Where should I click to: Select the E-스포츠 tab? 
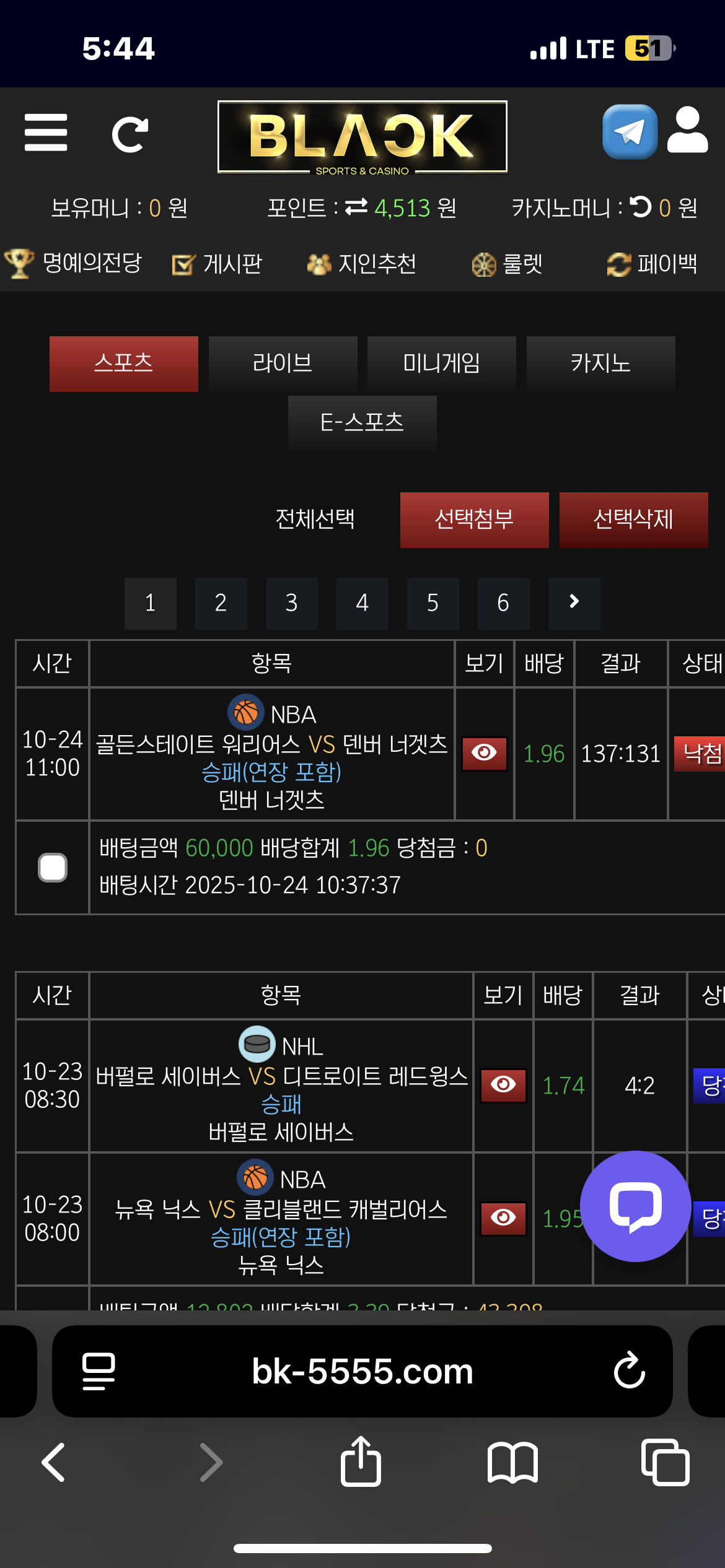[362, 423]
